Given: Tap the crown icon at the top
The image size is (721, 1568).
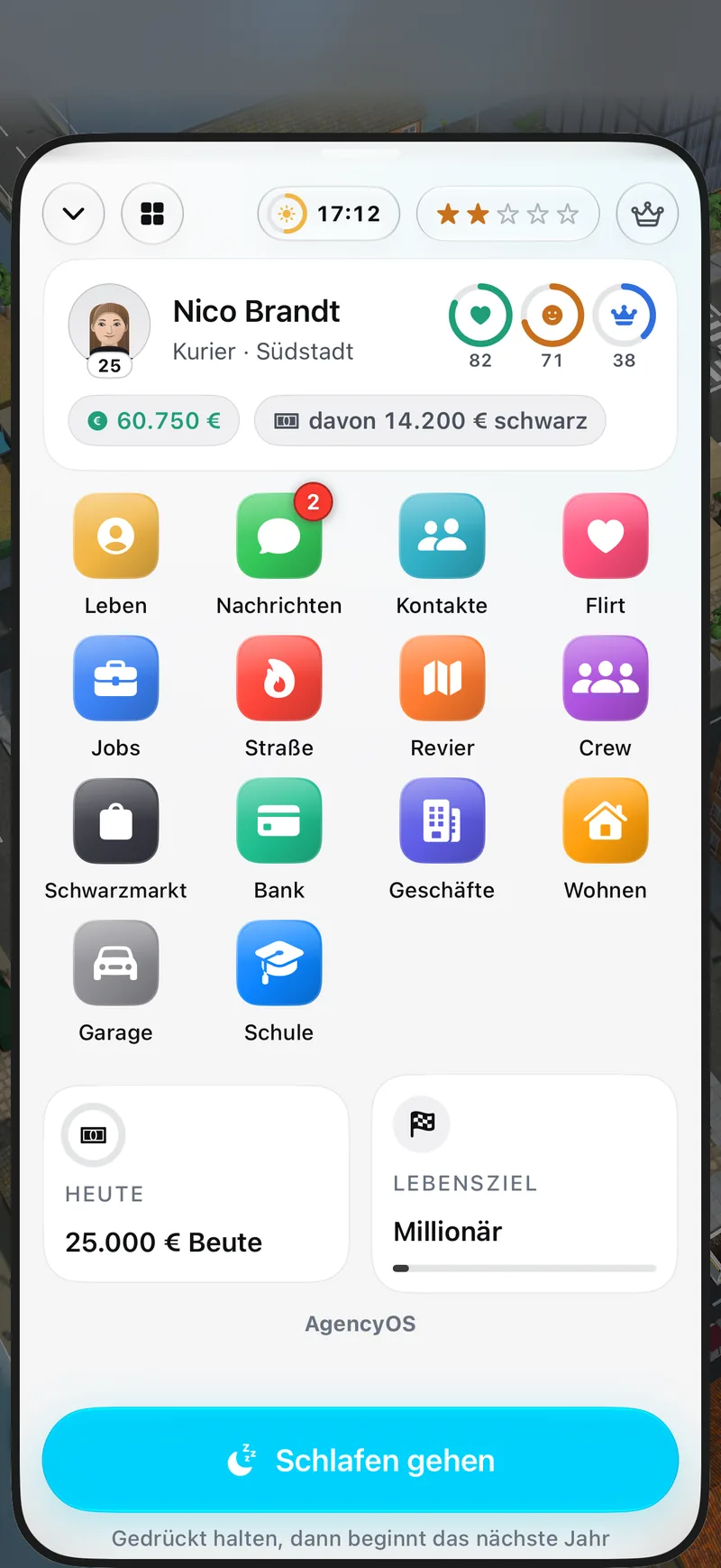Looking at the screenshot, I should point(647,214).
